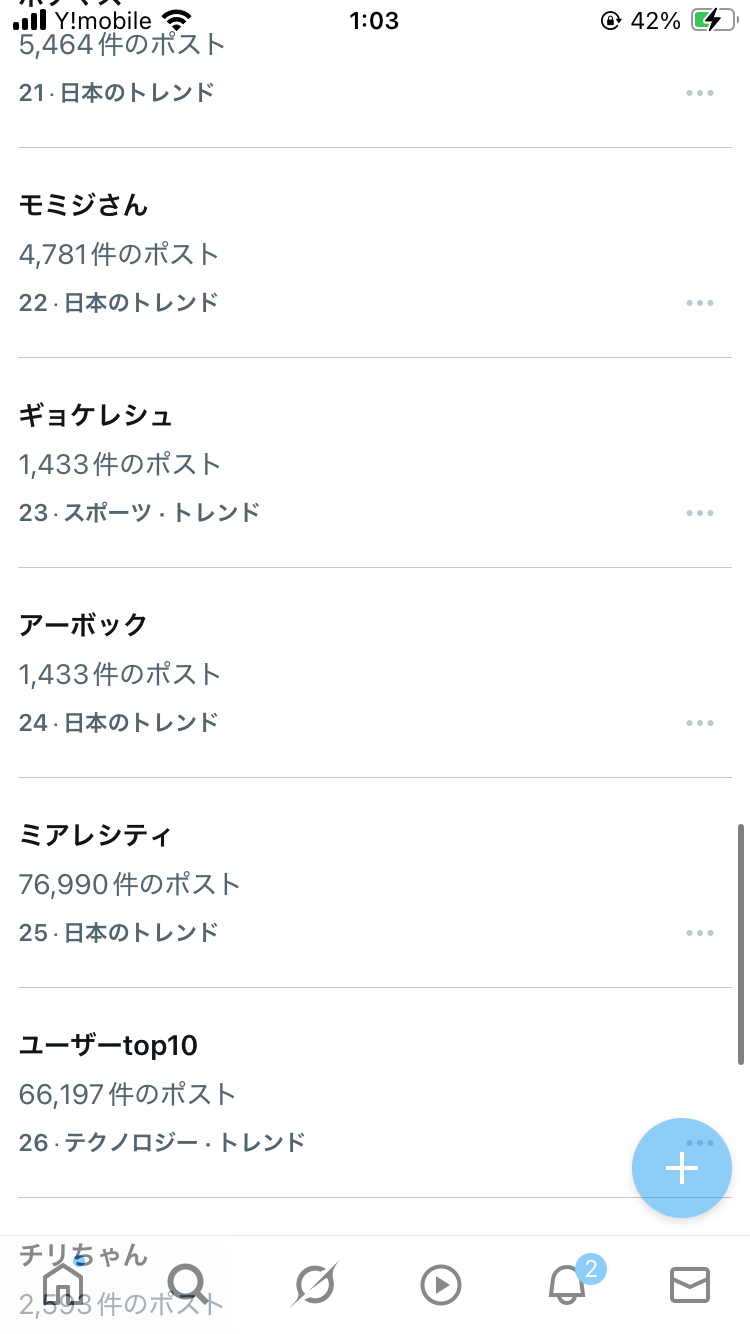This screenshot has height=1334, width=750.
Task: Open more options for trend number 21
Action: (699, 93)
